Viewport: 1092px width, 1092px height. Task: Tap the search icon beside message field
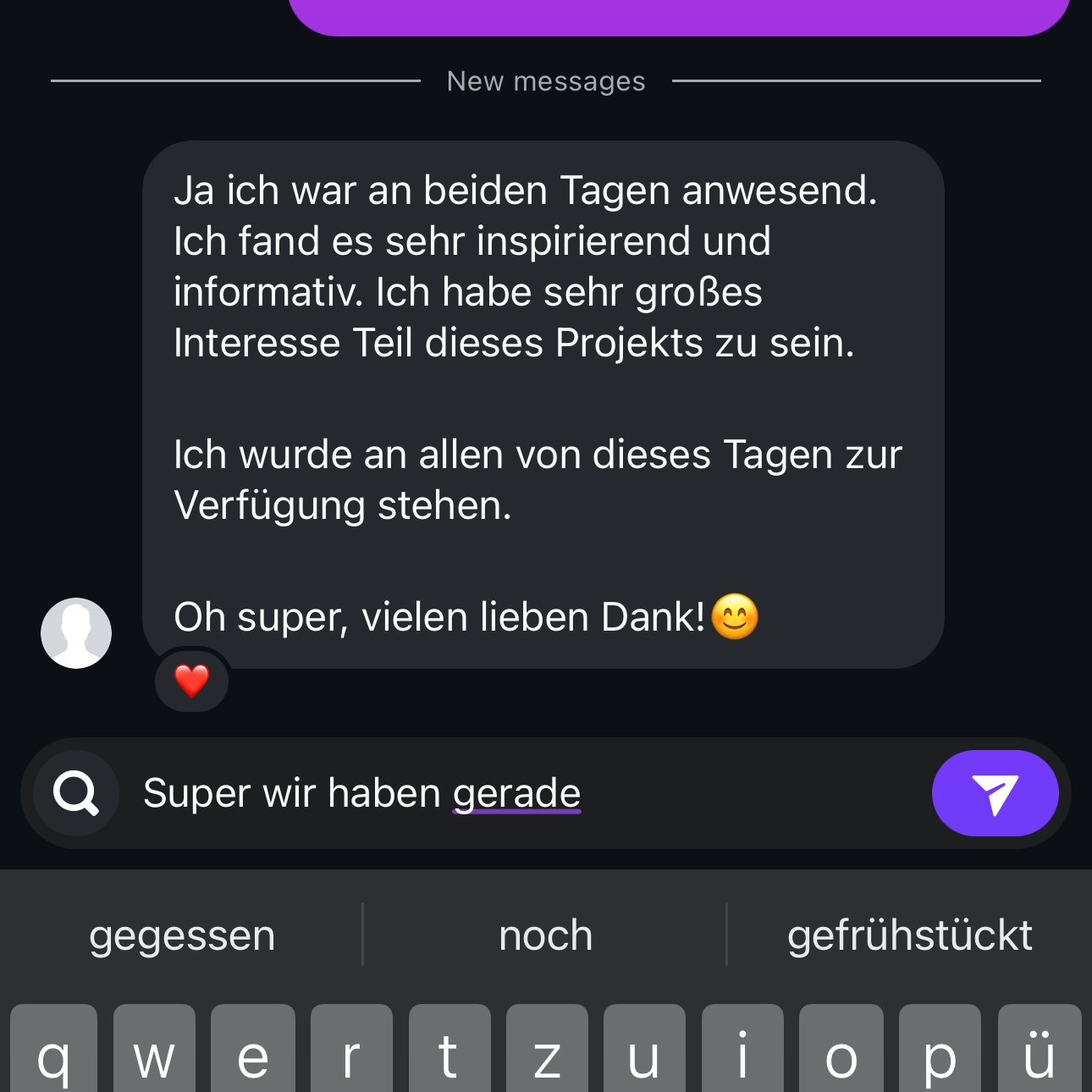tap(76, 793)
